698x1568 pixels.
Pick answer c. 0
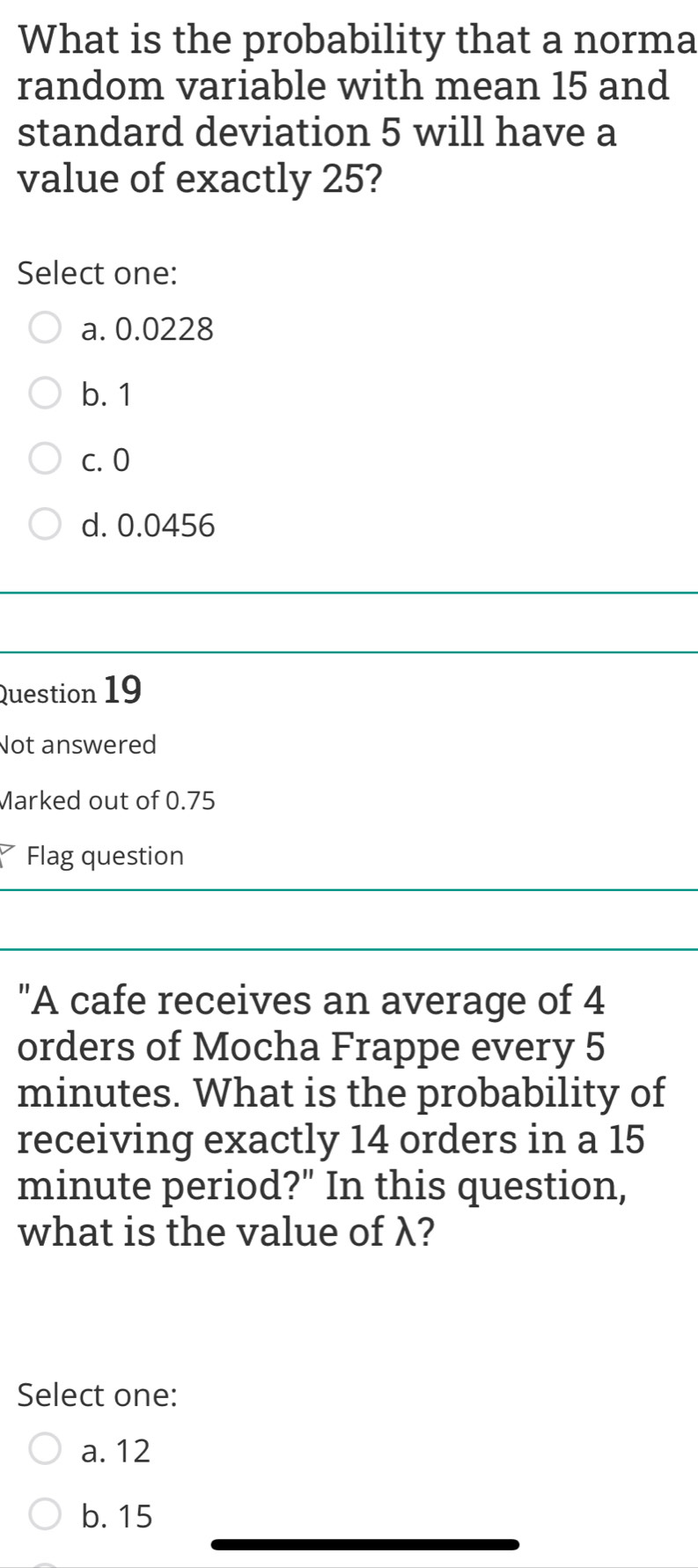point(46,460)
